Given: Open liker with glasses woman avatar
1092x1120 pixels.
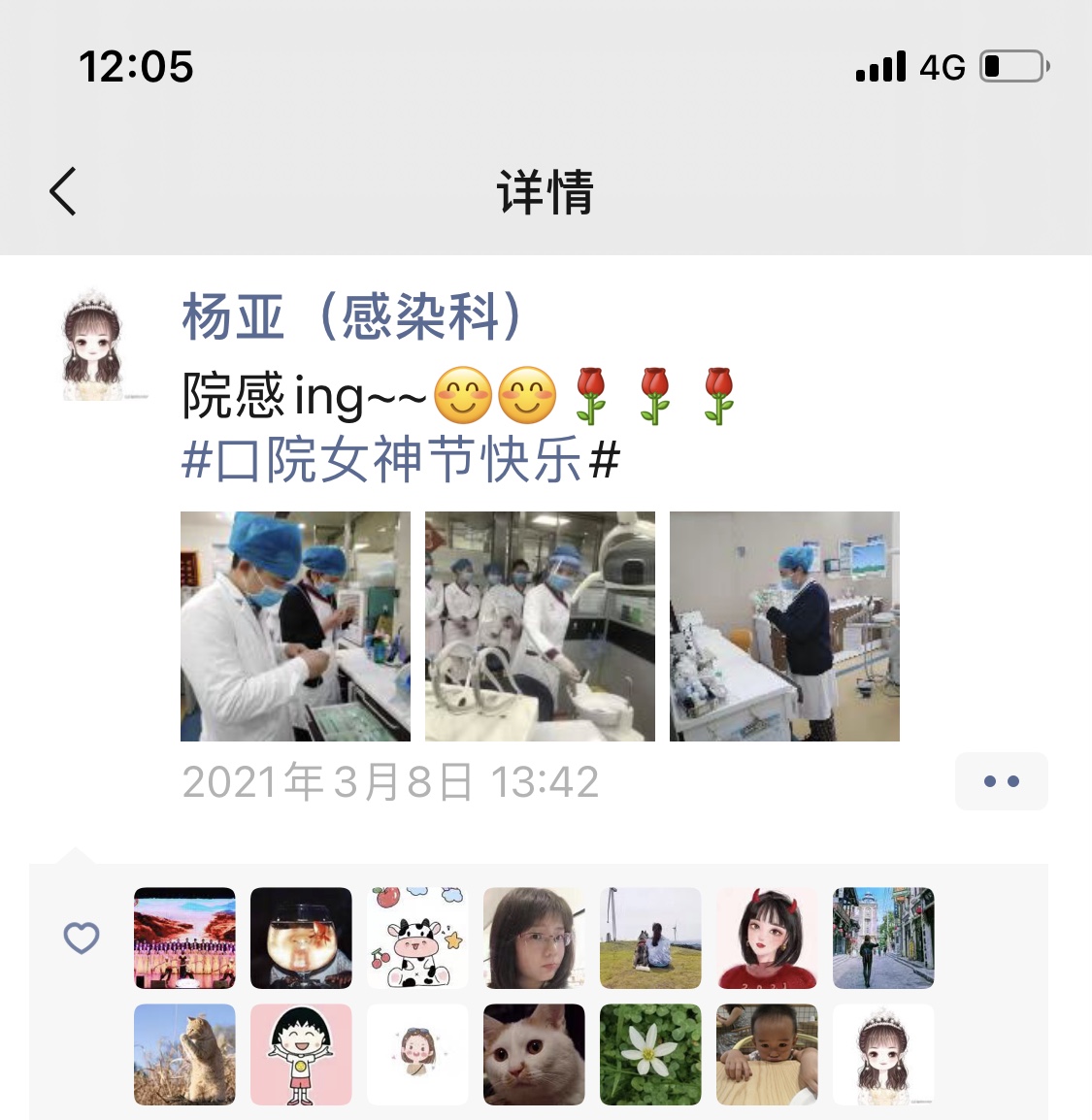Looking at the screenshot, I should 534,938.
